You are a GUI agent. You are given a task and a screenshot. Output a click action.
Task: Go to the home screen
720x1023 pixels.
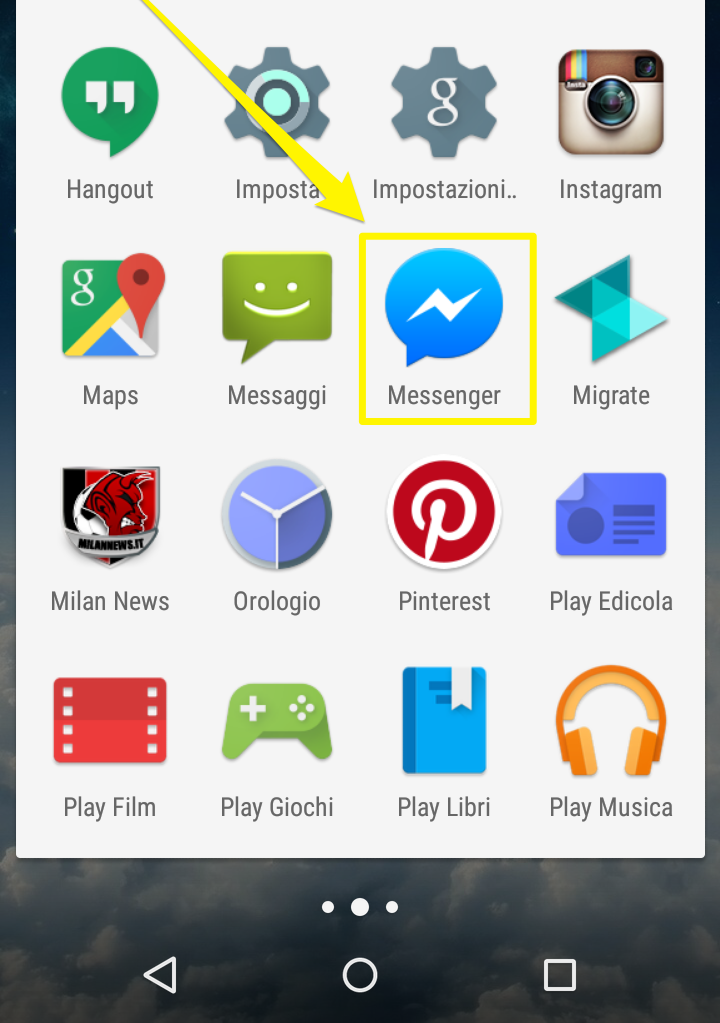[x=360, y=974]
